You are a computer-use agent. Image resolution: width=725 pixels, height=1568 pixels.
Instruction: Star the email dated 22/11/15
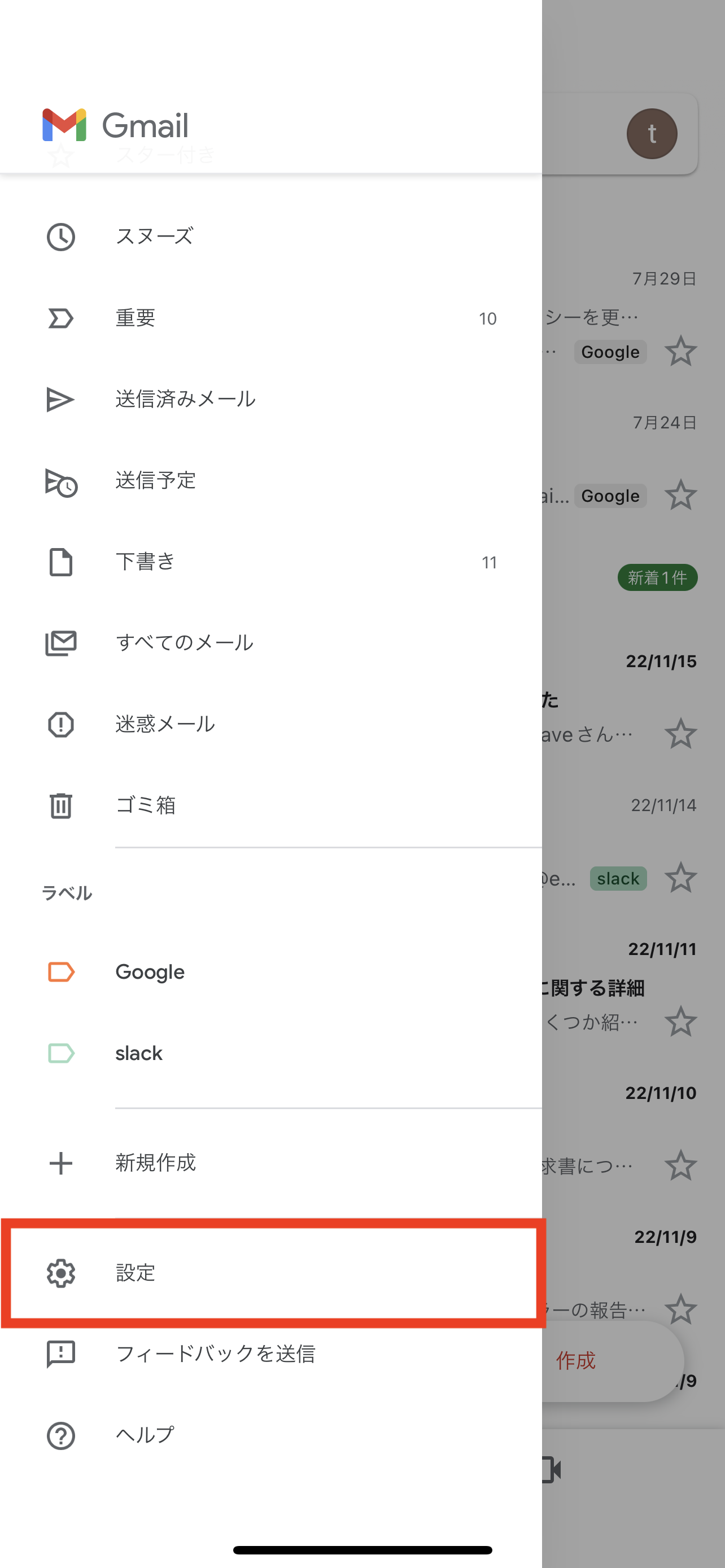pos(680,734)
